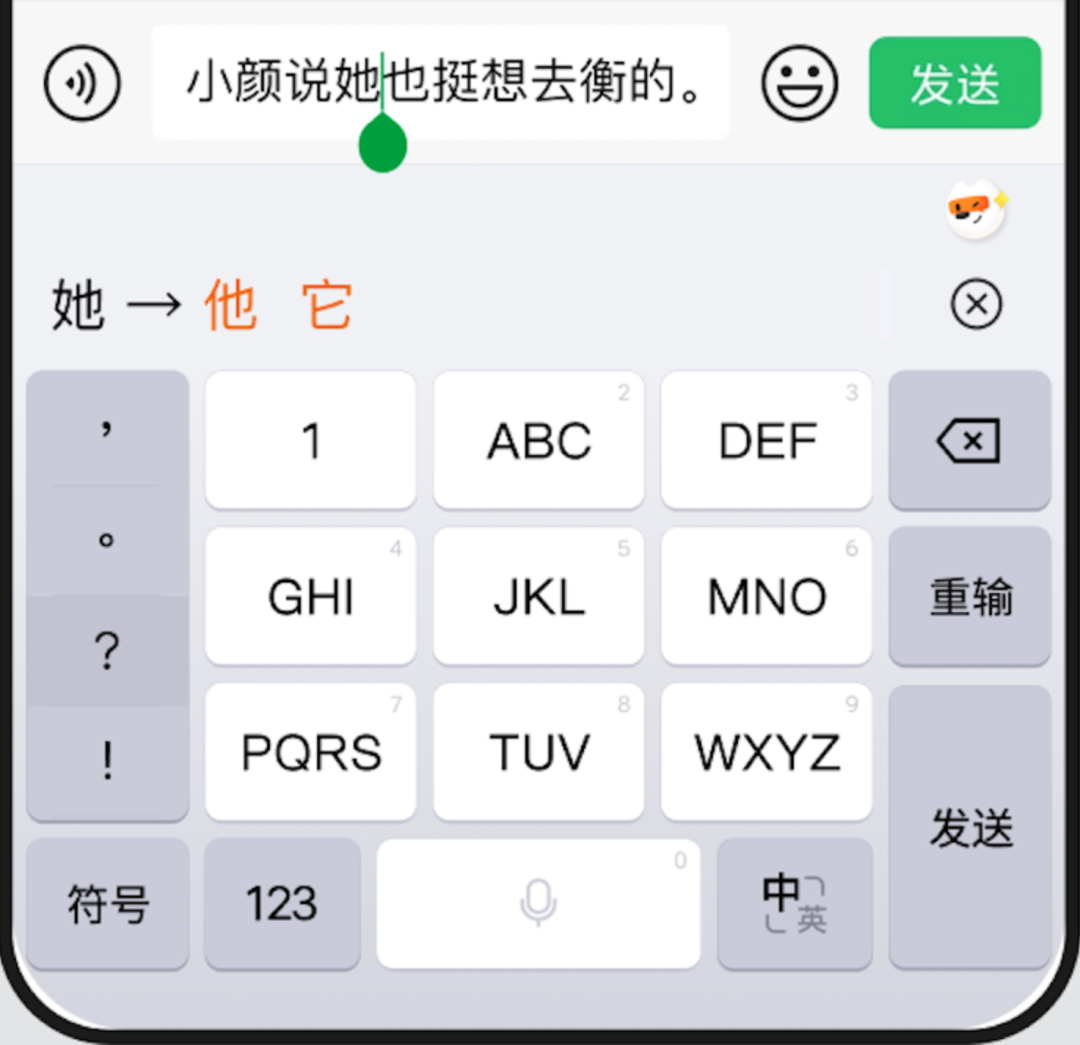Replace 她 with suggestion 它

click(x=327, y=305)
